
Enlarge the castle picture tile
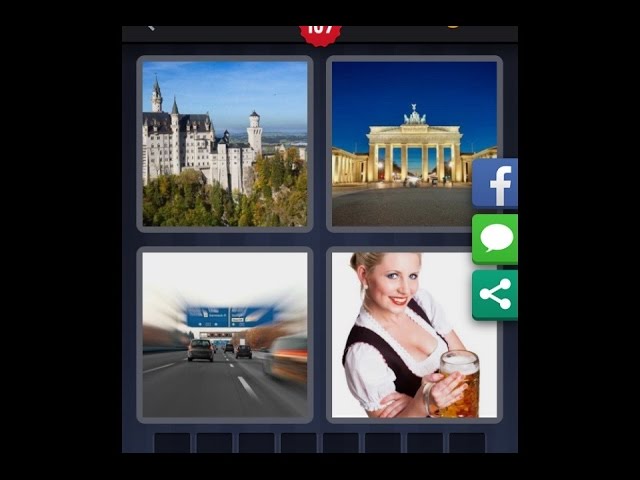(x=224, y=143)
